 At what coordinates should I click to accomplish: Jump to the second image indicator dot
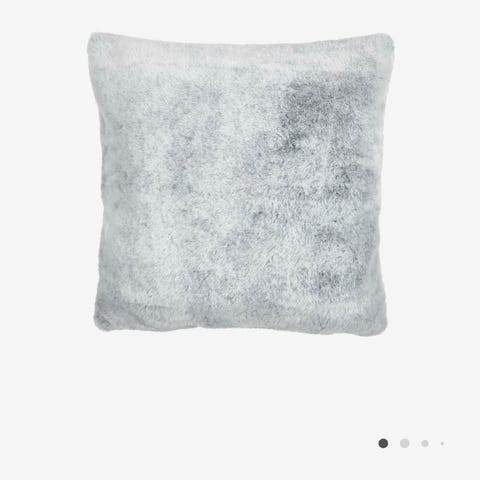click(404, 443)
